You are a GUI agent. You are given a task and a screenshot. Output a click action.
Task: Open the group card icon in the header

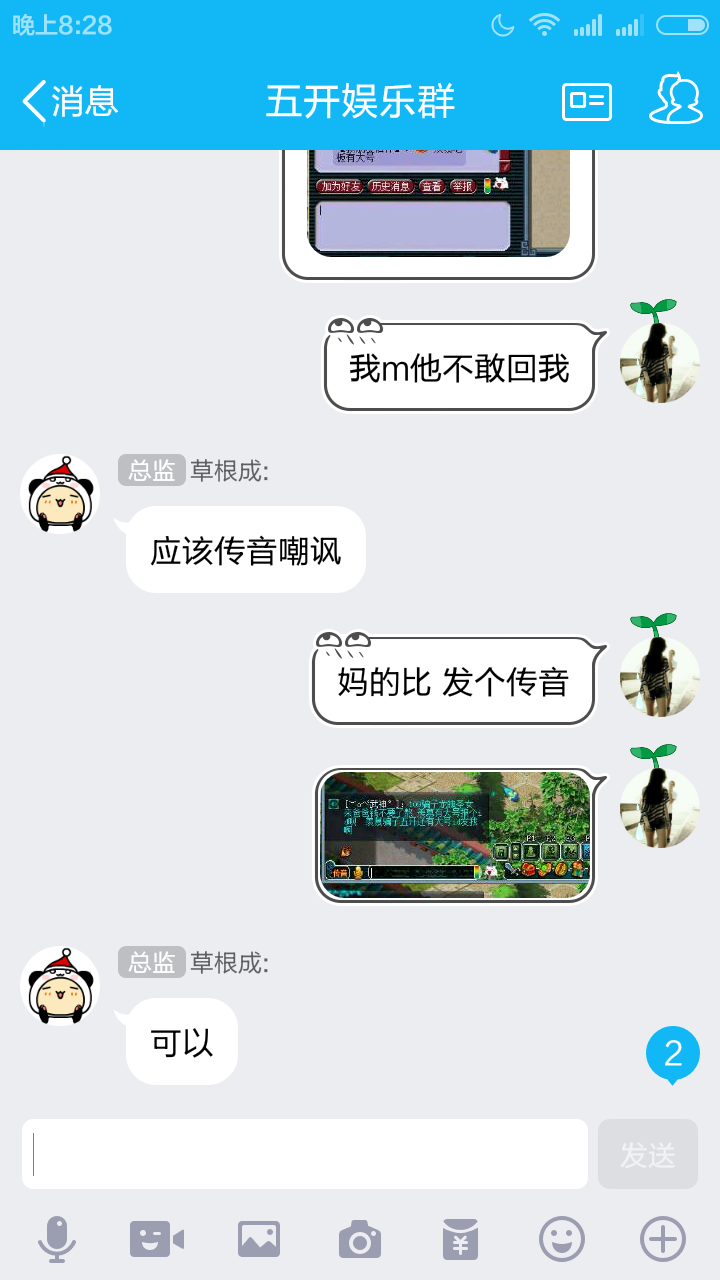(587, 101)
